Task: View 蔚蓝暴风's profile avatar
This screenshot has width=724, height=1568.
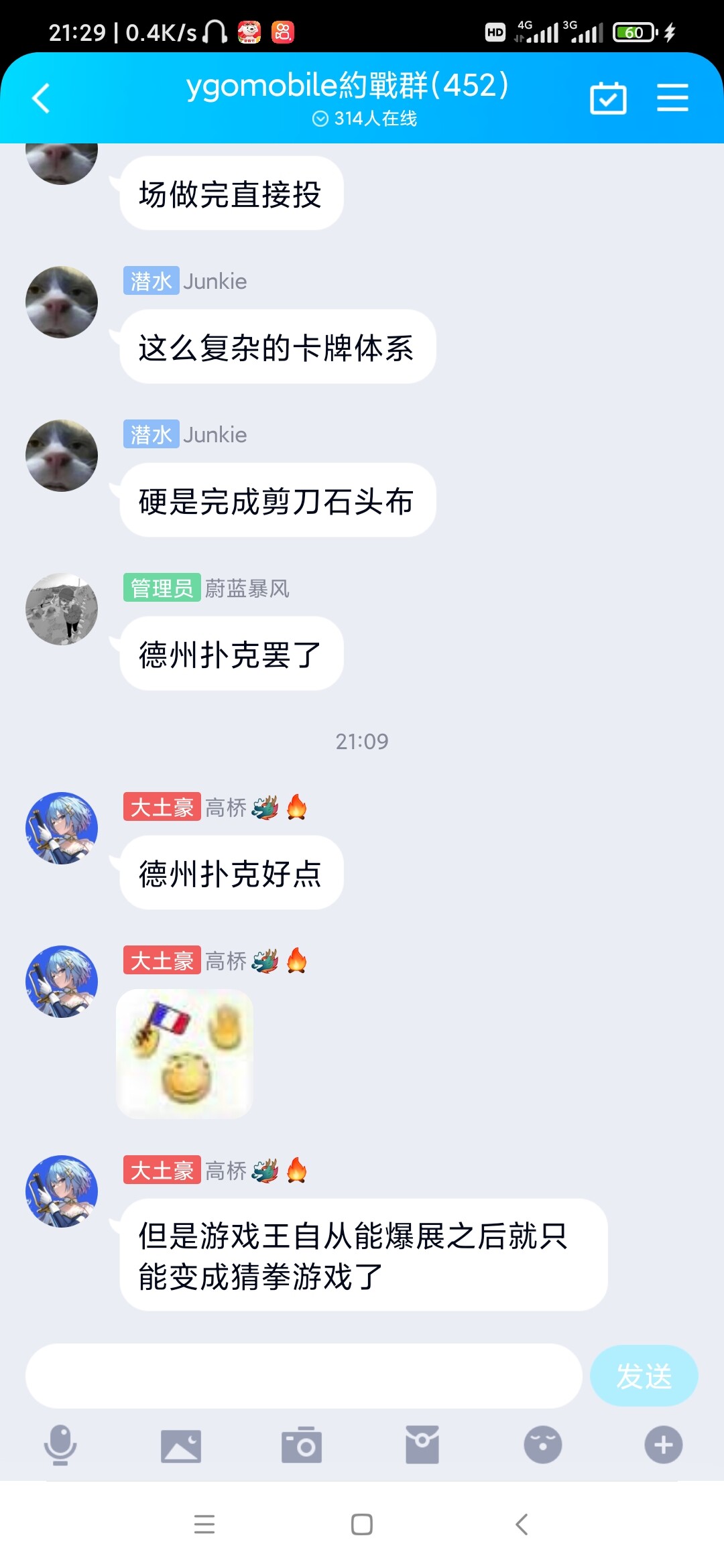Action: (x=62, y=609)
